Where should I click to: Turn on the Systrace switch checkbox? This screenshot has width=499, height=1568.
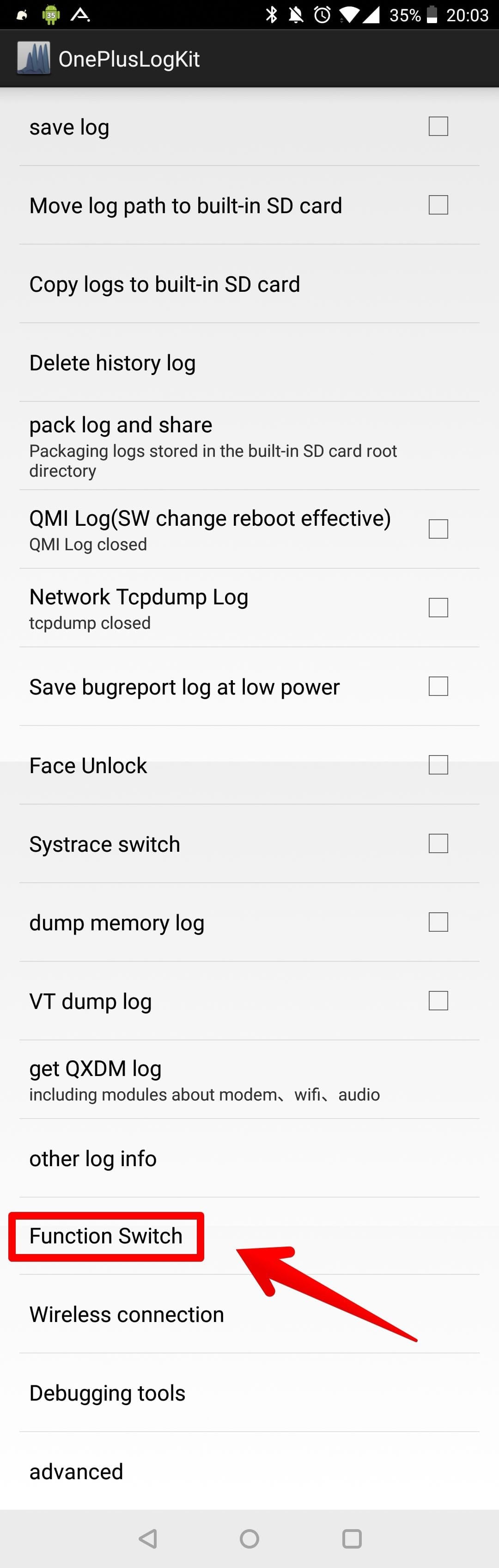(x=438, y=844)
